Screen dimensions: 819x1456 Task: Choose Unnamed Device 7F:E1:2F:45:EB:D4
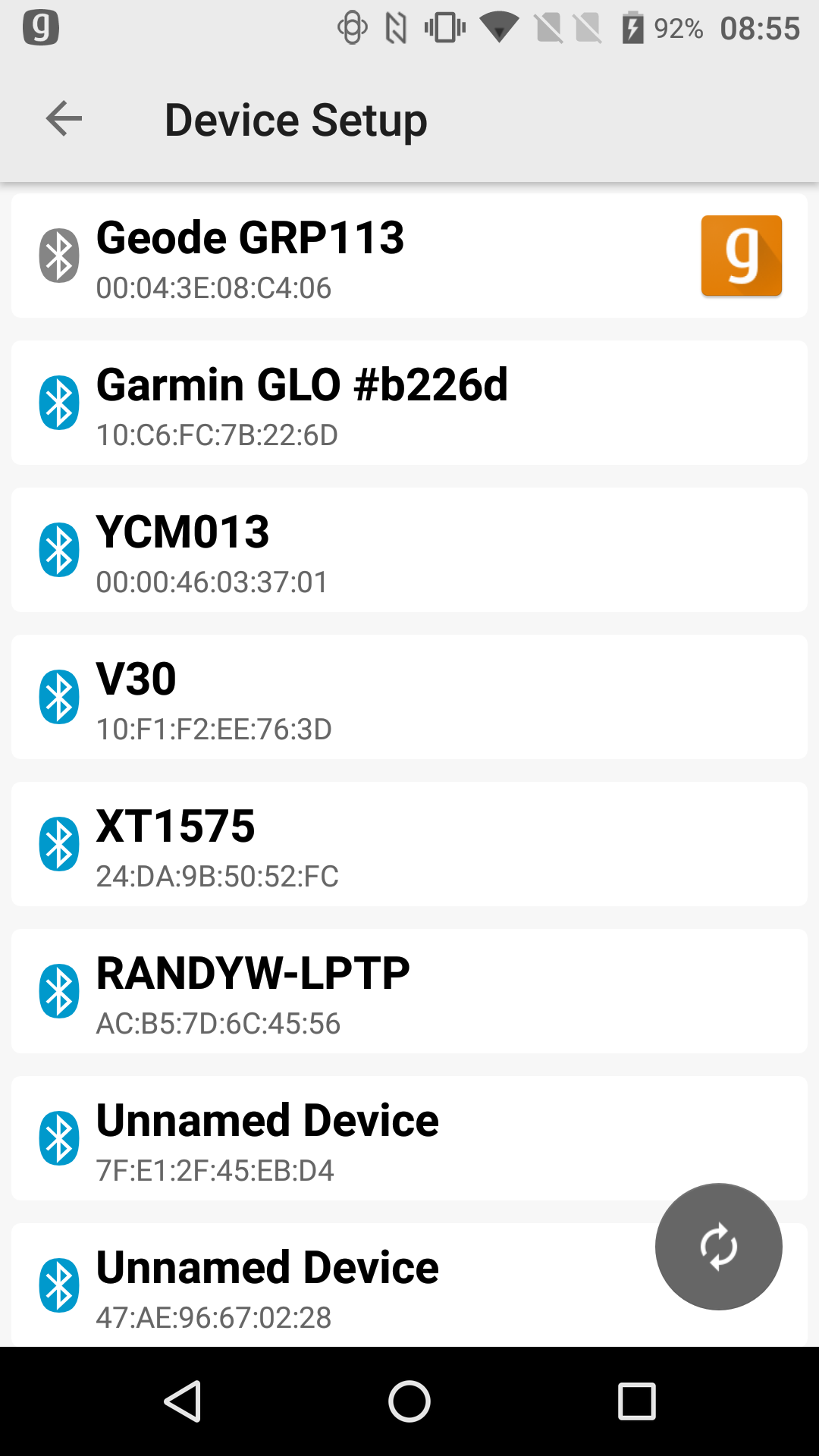point(341,1139)
